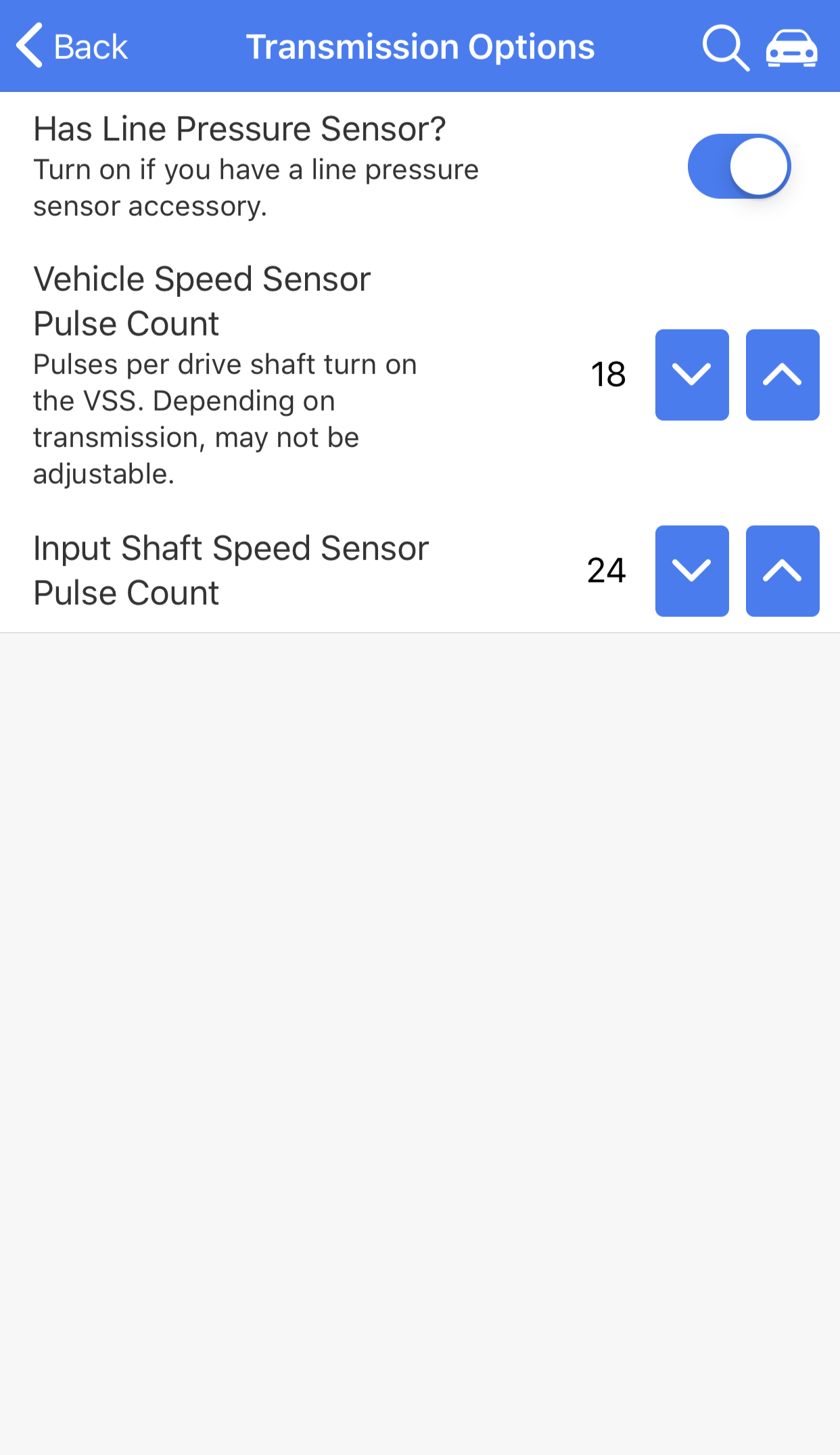Decrease Vehicle Speed Sensor Pulse Count
840x1455 pixels.
[691, 375]
